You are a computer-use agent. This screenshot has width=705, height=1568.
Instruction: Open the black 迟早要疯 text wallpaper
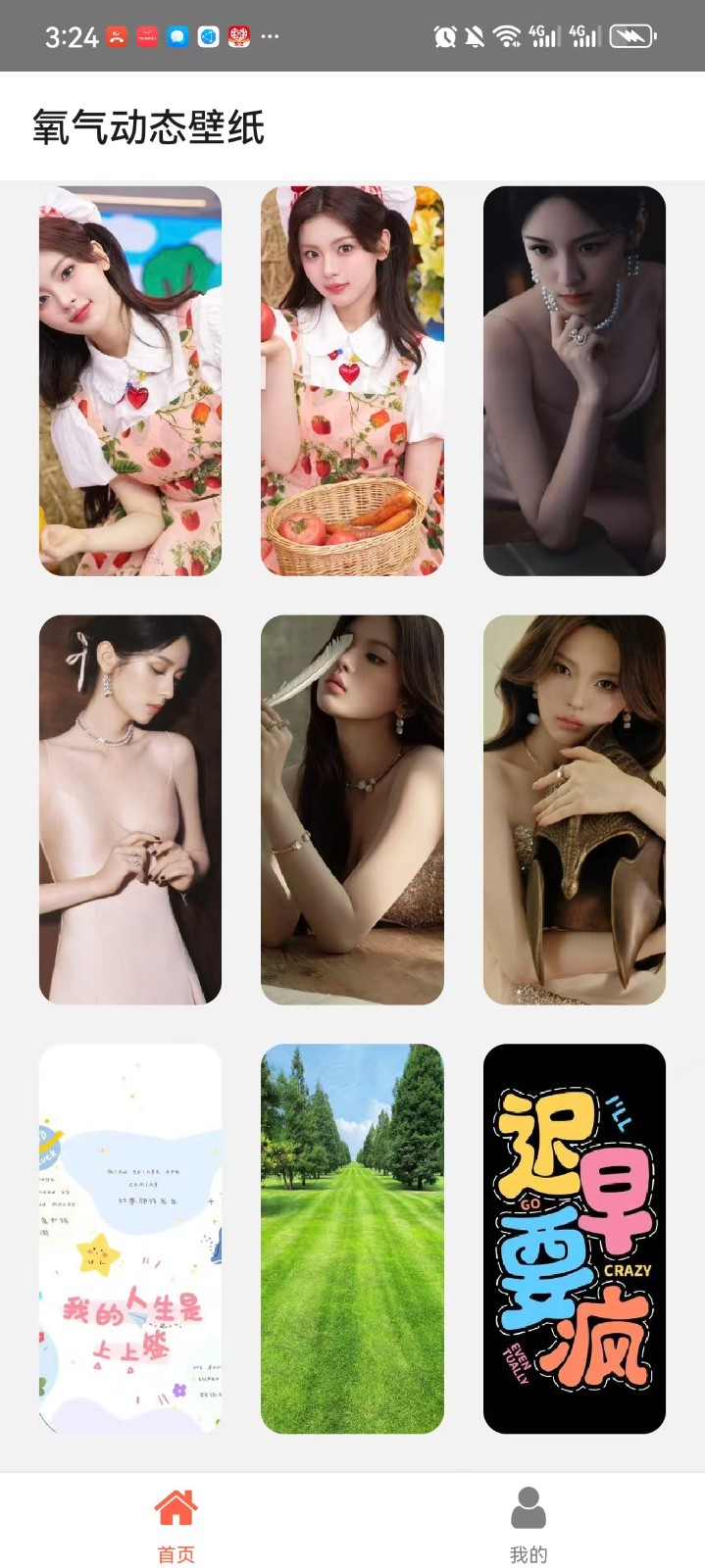[x=574, y=1238]
